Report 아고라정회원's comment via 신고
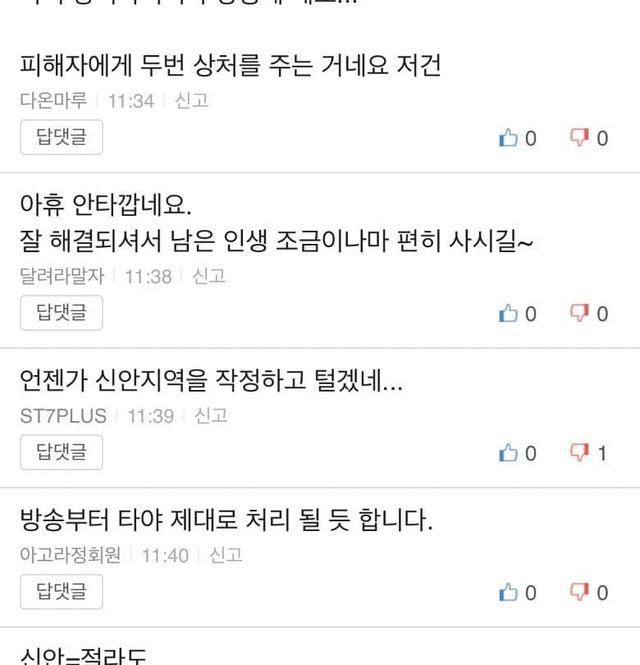 point(224,554)
